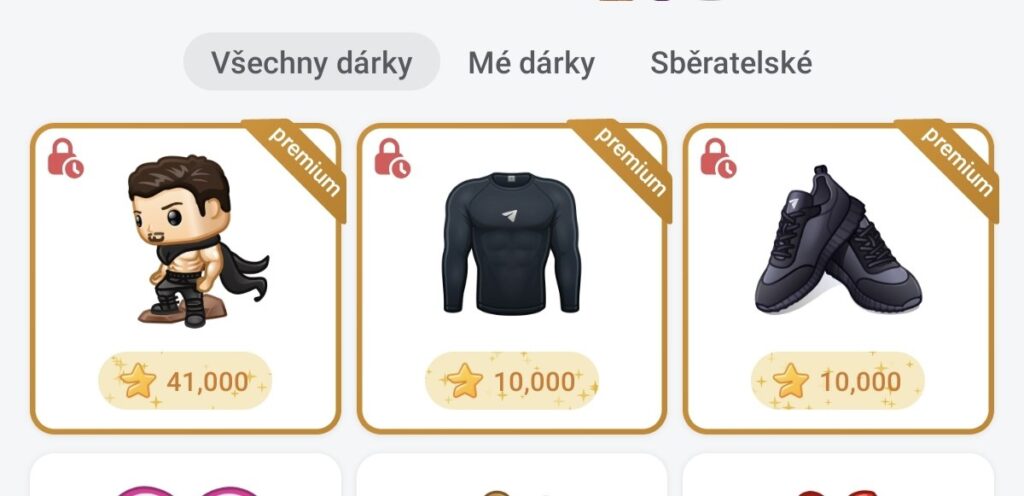Switch to the Sběratelské tab
Viewport: 1024px width, 496px height.
point(731,63)
